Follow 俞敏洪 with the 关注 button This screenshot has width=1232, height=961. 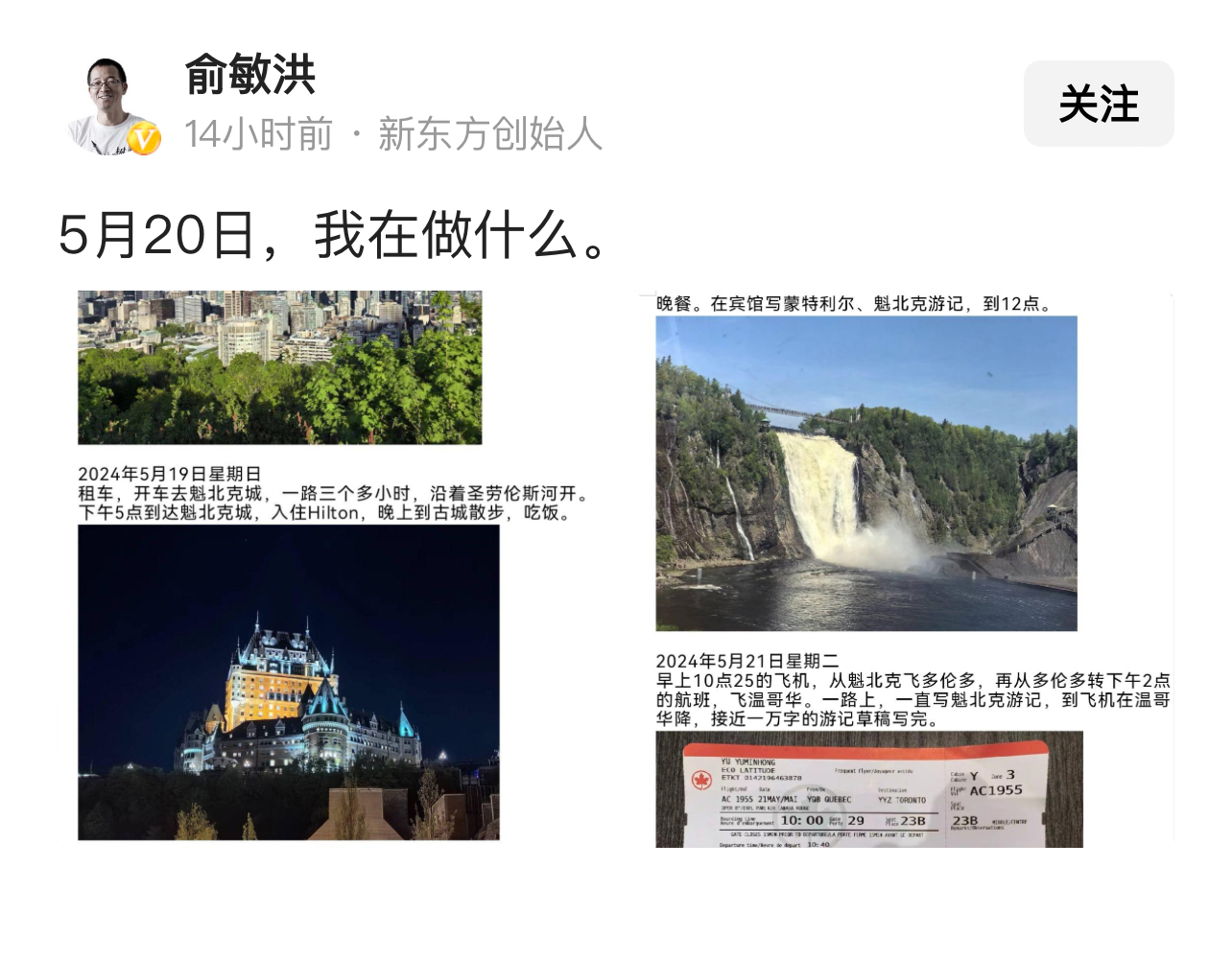point(1098,104)
